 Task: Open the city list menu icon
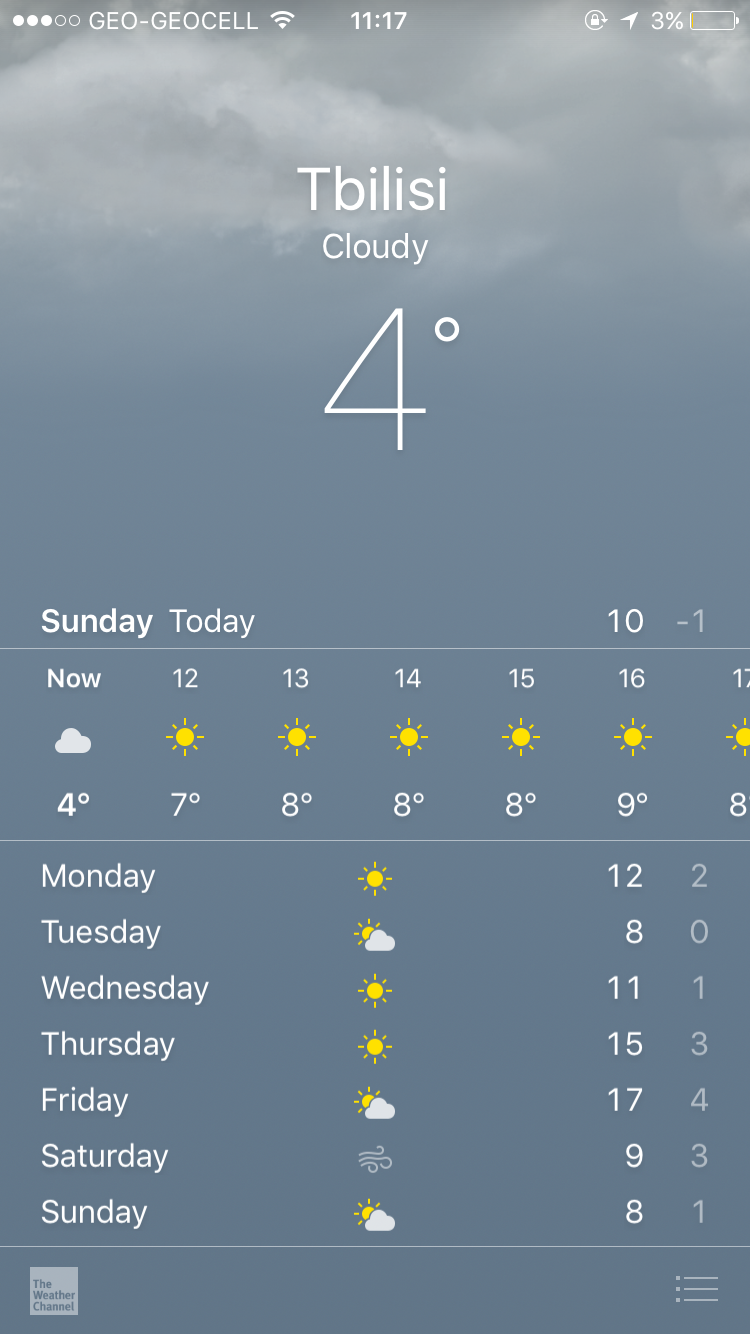click(697, 1289)
